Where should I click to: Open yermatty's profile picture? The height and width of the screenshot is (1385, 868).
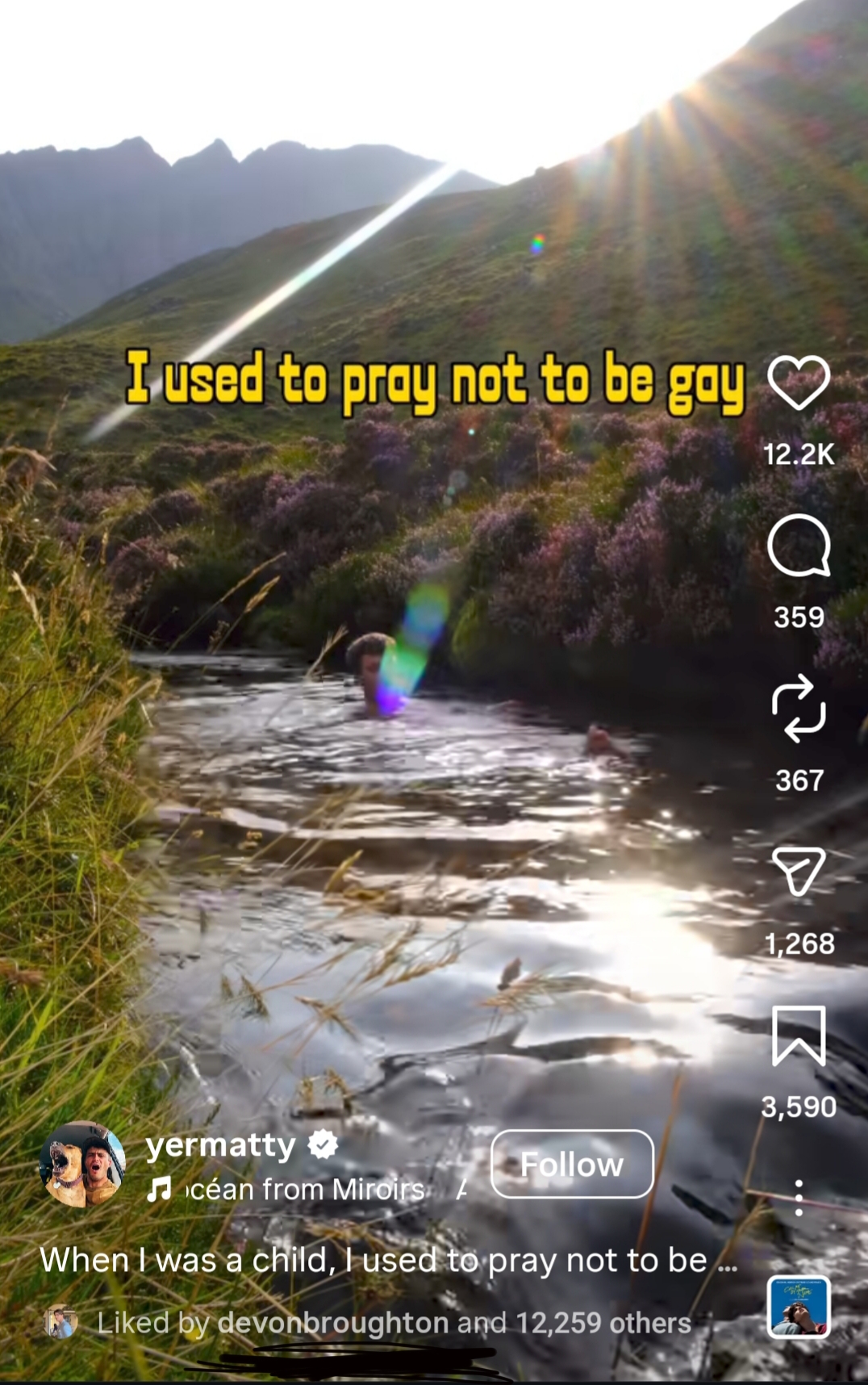[x=82, y=1164]
